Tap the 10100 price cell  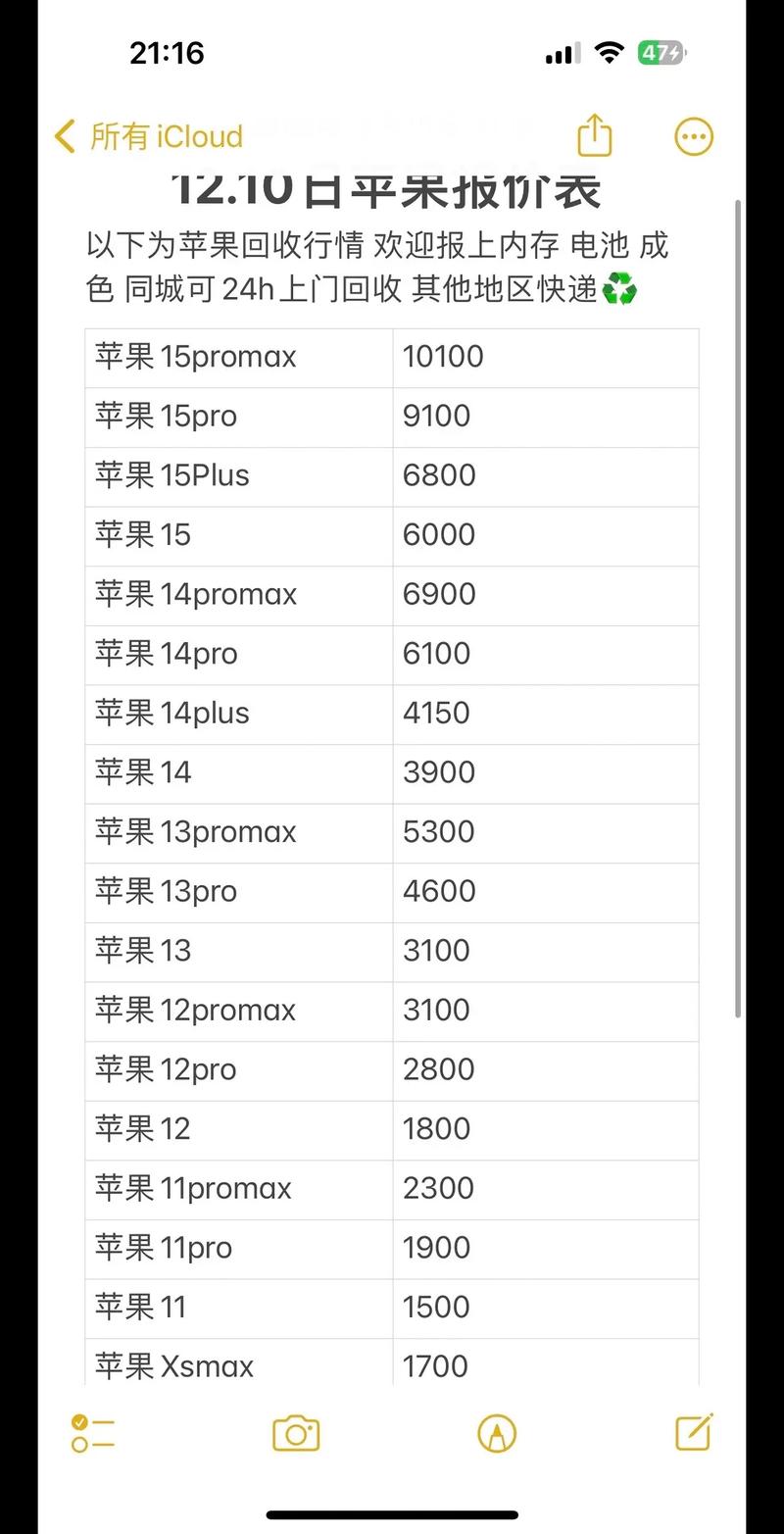pyautogui.click(x=442, y=357)
